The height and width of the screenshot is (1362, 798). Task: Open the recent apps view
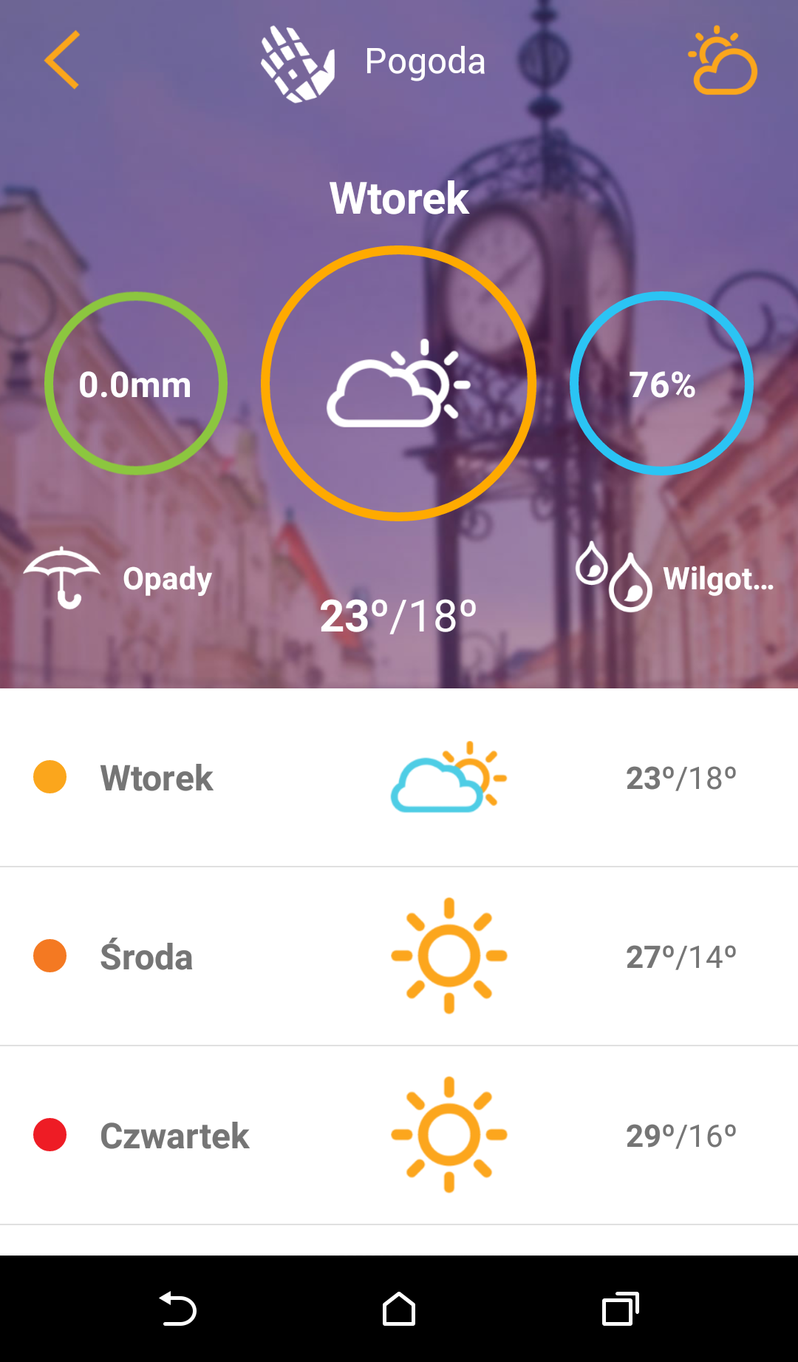pos(620,1308)
